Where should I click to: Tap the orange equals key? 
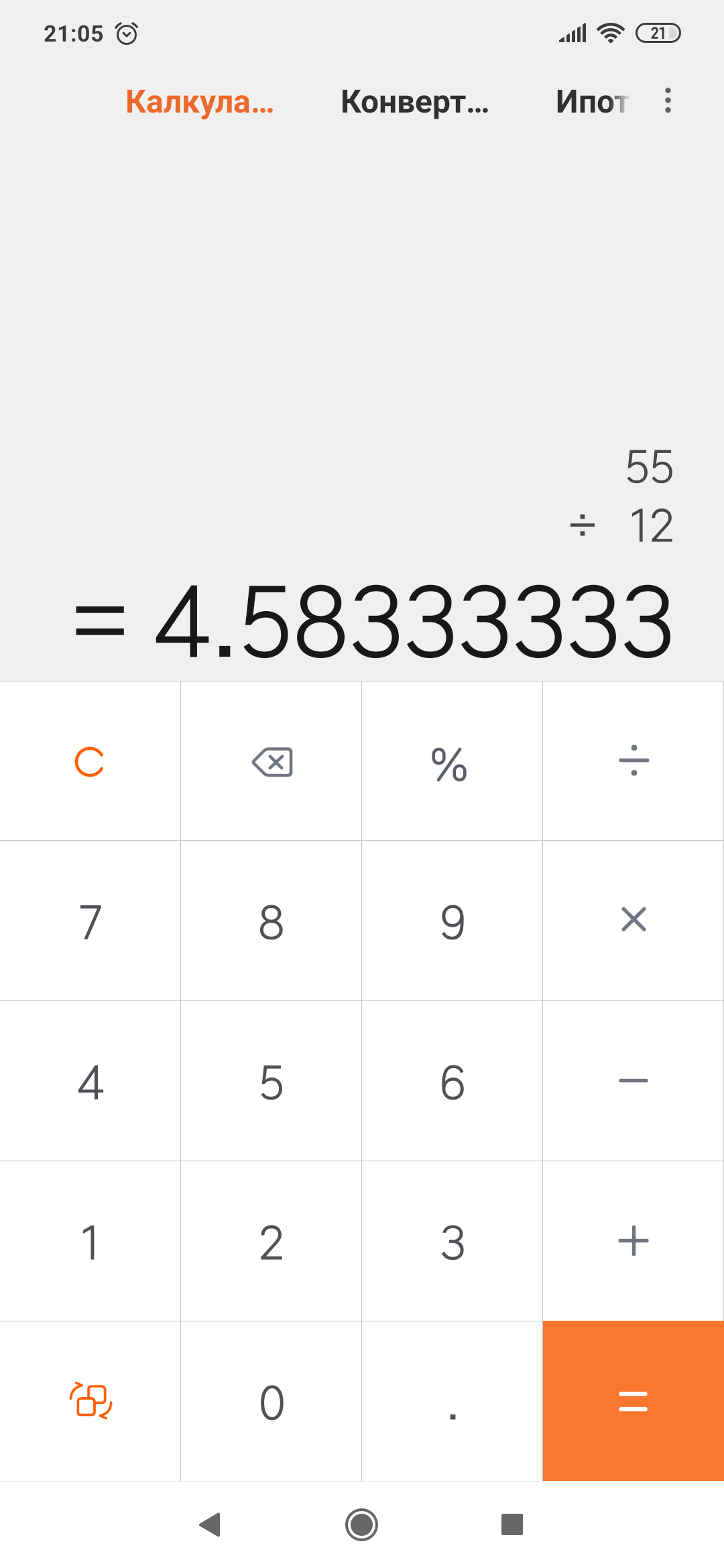[x=633, y=1400]
